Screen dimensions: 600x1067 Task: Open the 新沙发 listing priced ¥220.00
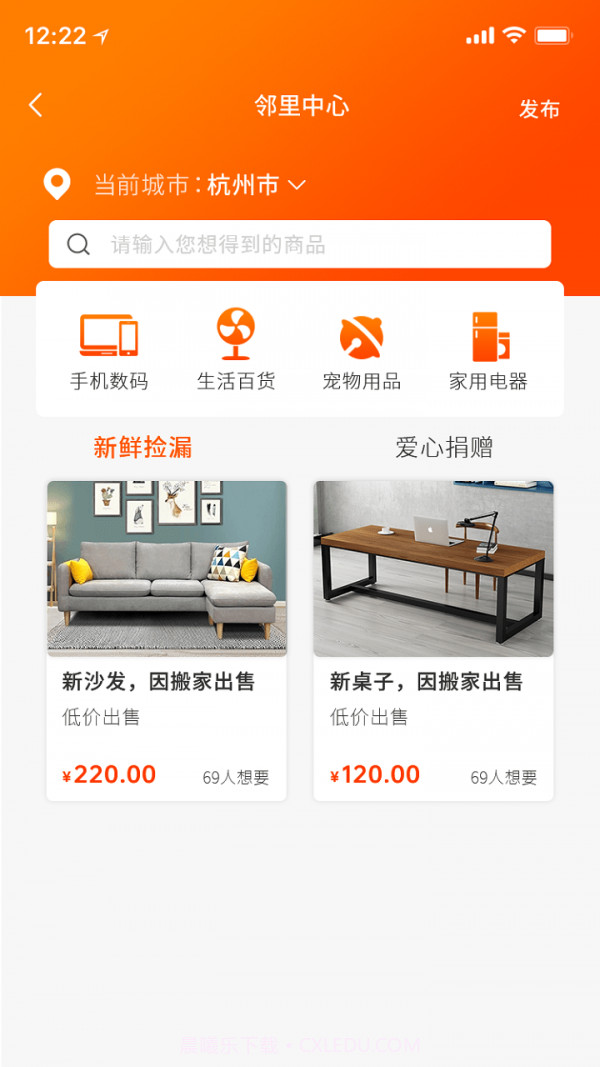[x=167, y=640]
